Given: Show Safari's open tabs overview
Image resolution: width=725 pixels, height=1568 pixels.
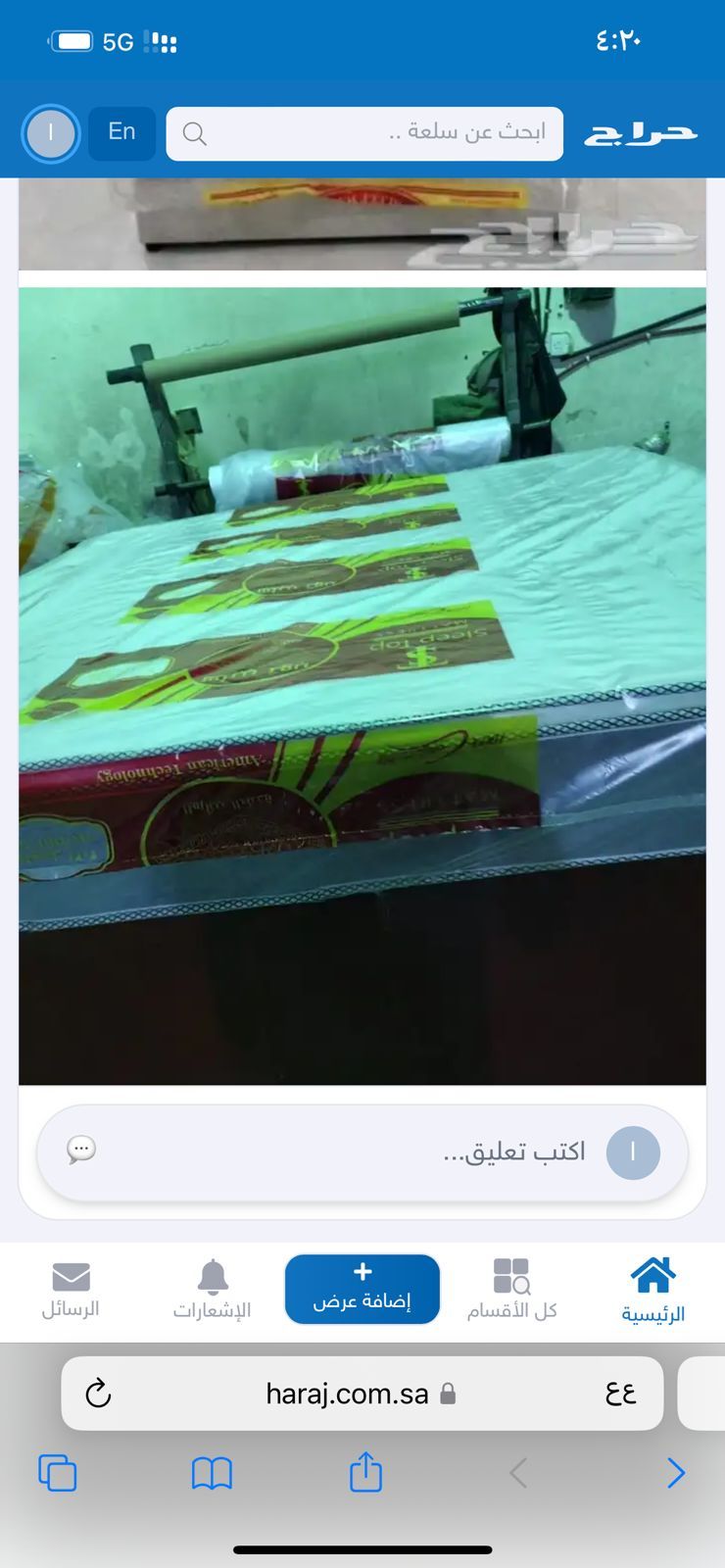Looking at the screenshot, I should [57, 1473].
